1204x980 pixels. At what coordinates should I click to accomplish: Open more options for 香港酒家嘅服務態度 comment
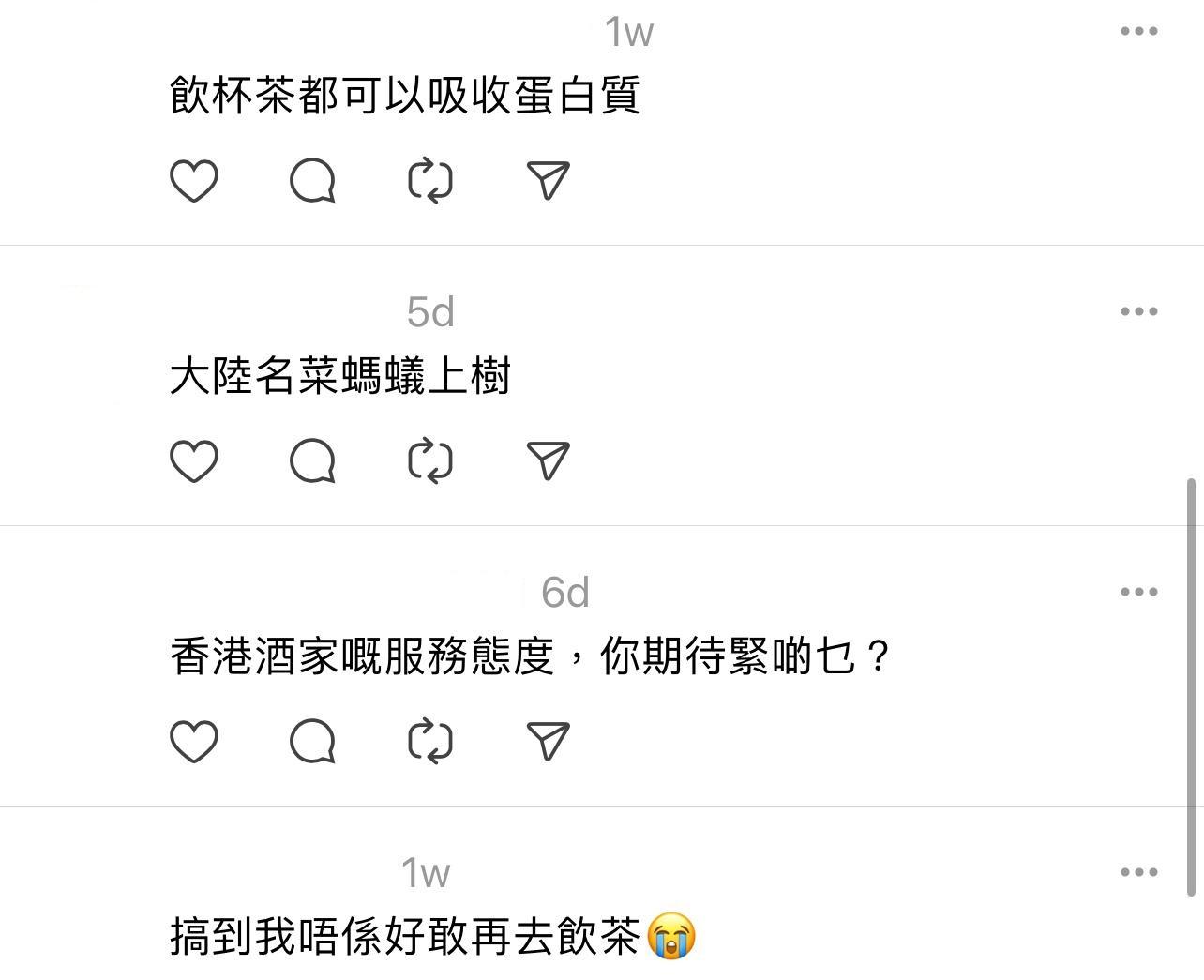point(1138,592)
